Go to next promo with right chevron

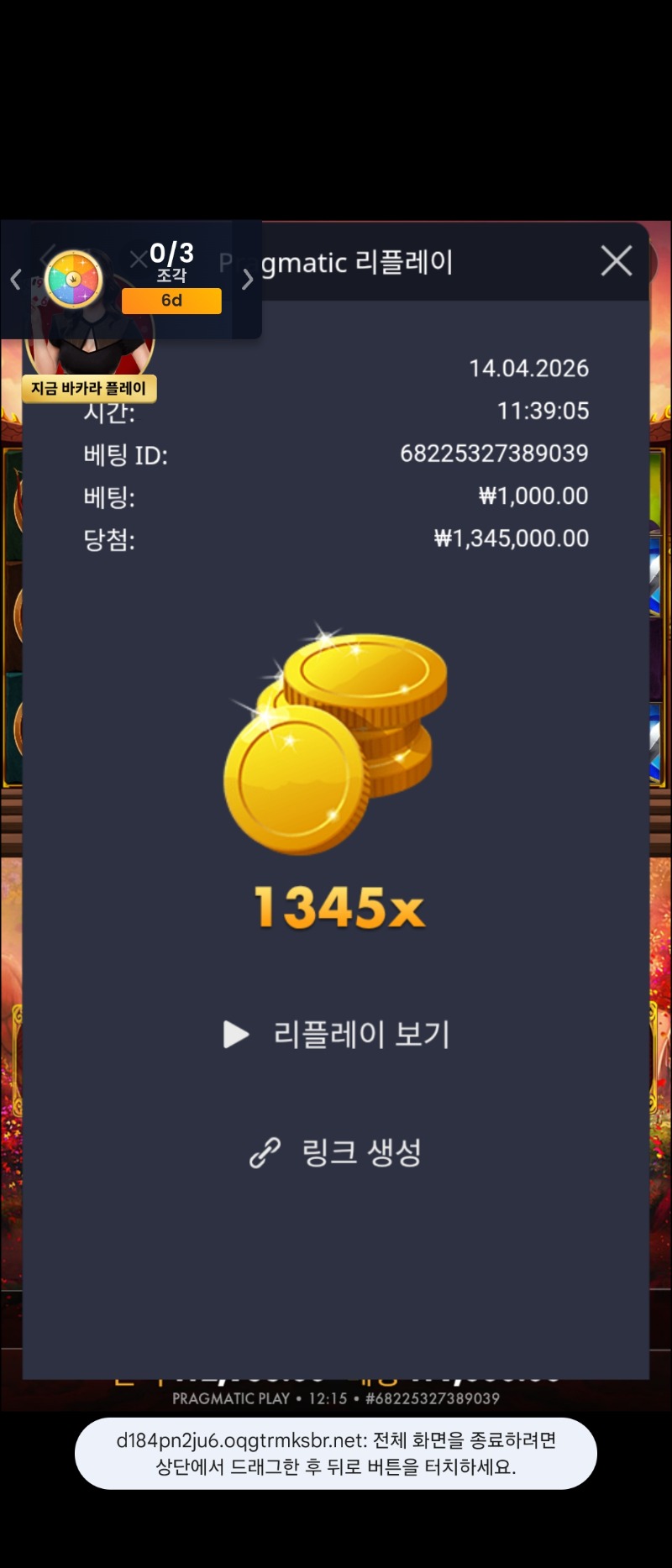coord(247,280)
